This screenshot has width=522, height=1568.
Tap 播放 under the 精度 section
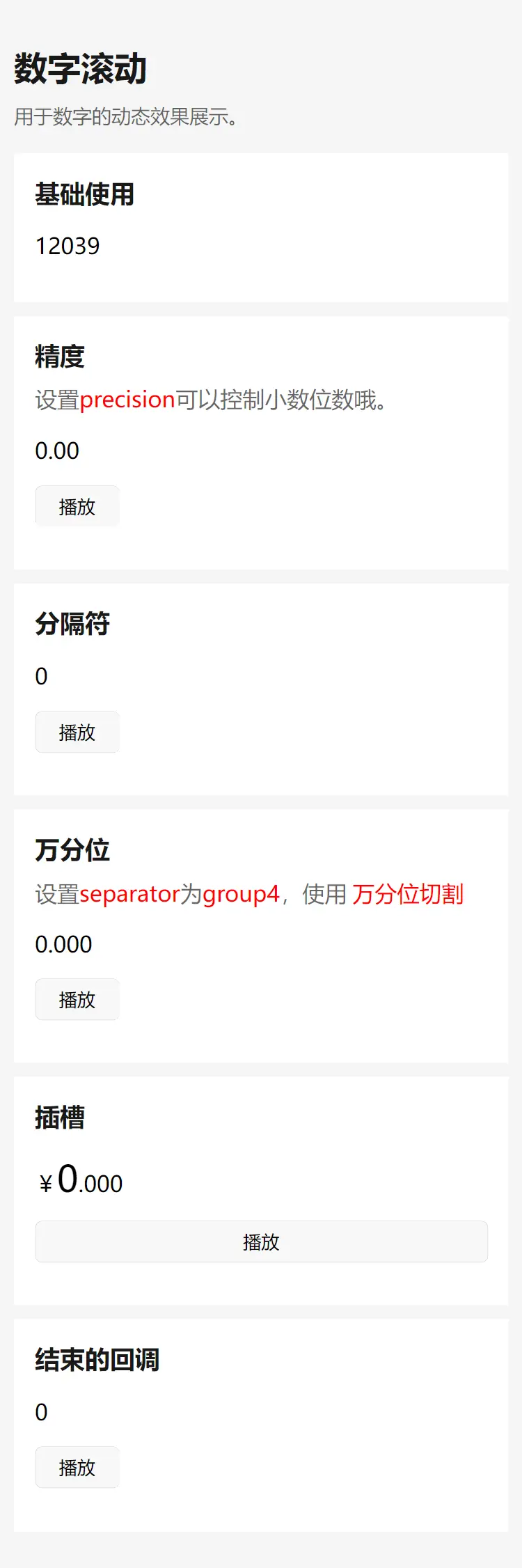point(77,506)
